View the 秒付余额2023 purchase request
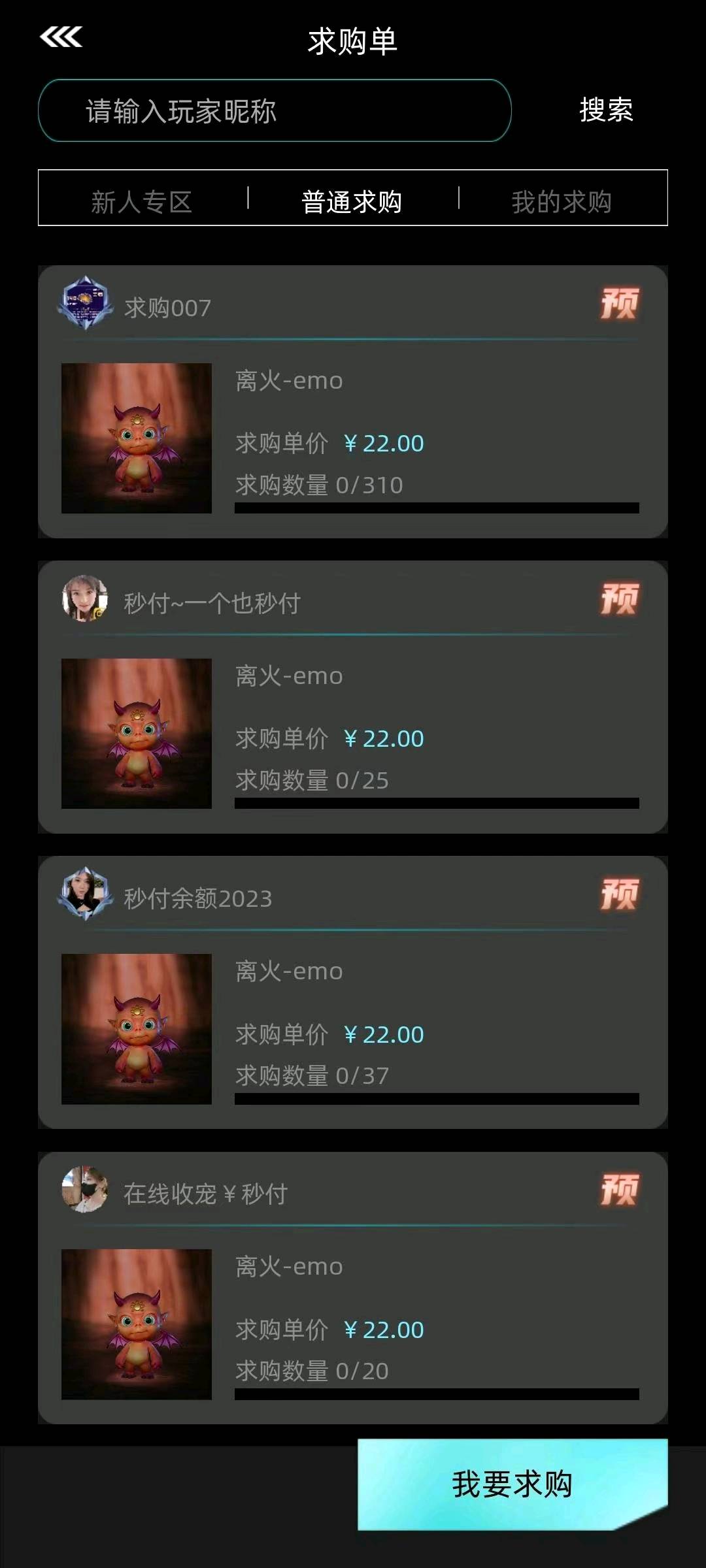Screen dimensions: 706x1568 [353, 992]
